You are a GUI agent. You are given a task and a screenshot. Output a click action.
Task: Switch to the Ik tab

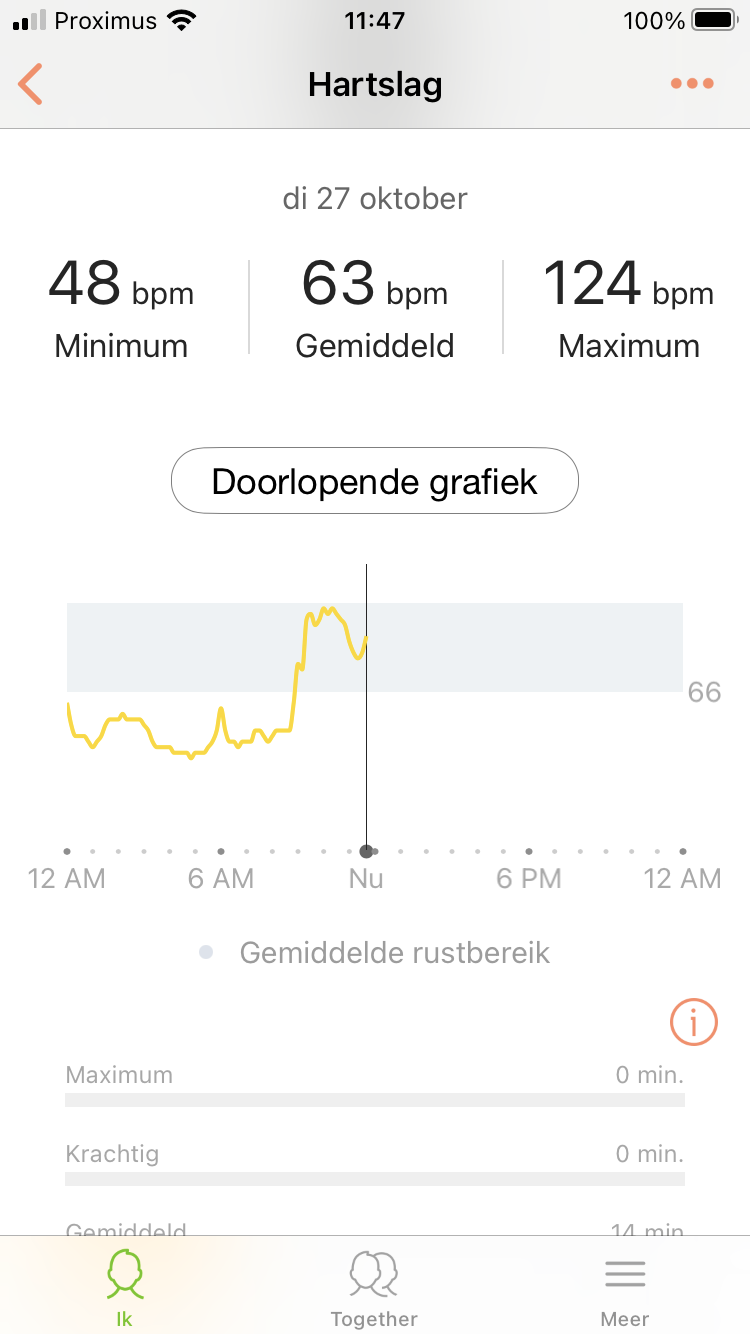click(x=125, y=1286)
